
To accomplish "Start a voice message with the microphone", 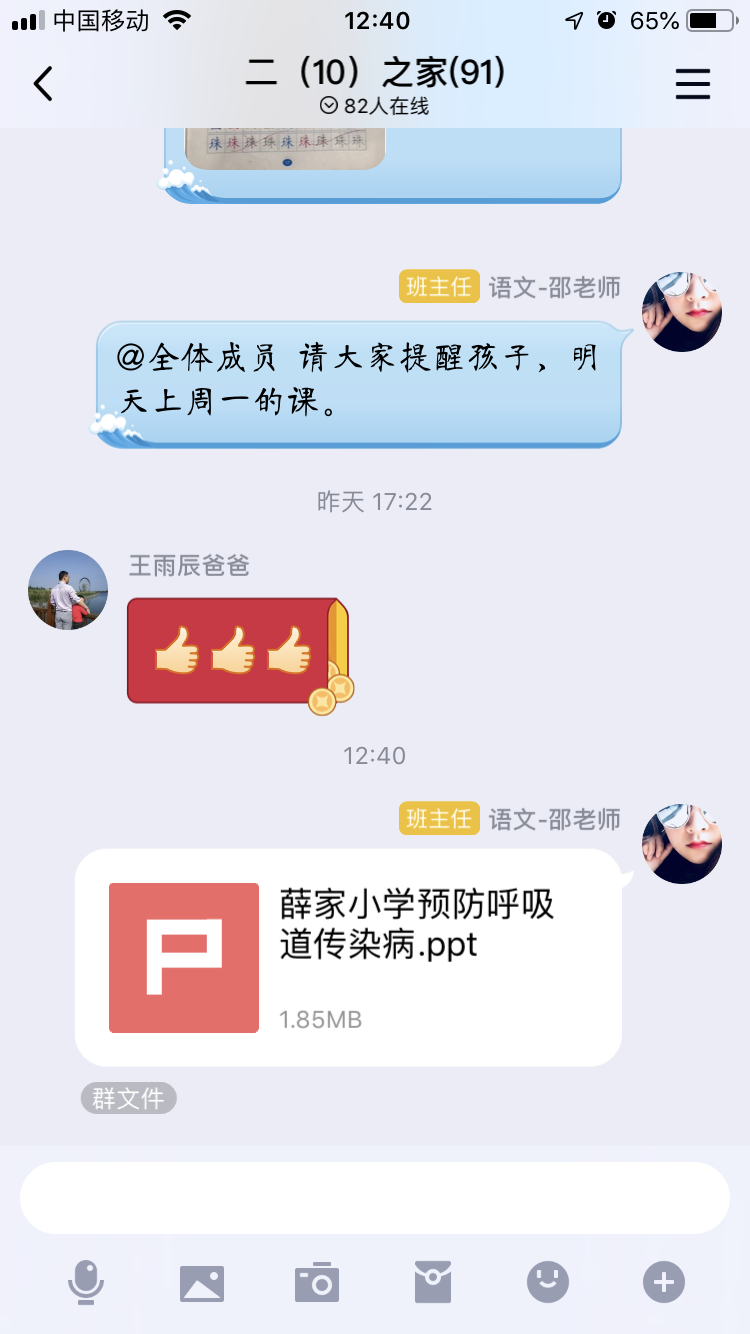I will coord(86,1282).
